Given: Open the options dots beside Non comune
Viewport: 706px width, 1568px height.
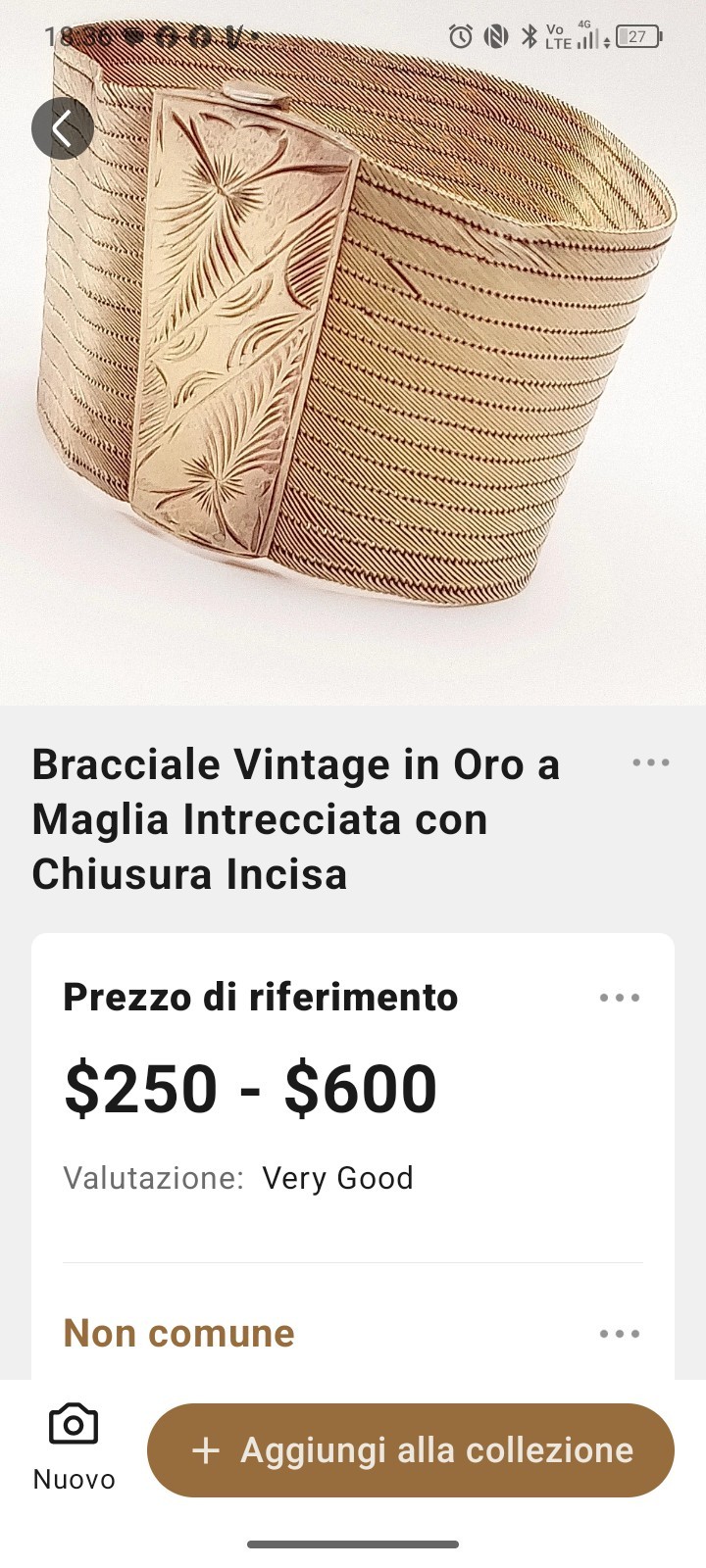Looking at the screenshot, I should 620,1334.
